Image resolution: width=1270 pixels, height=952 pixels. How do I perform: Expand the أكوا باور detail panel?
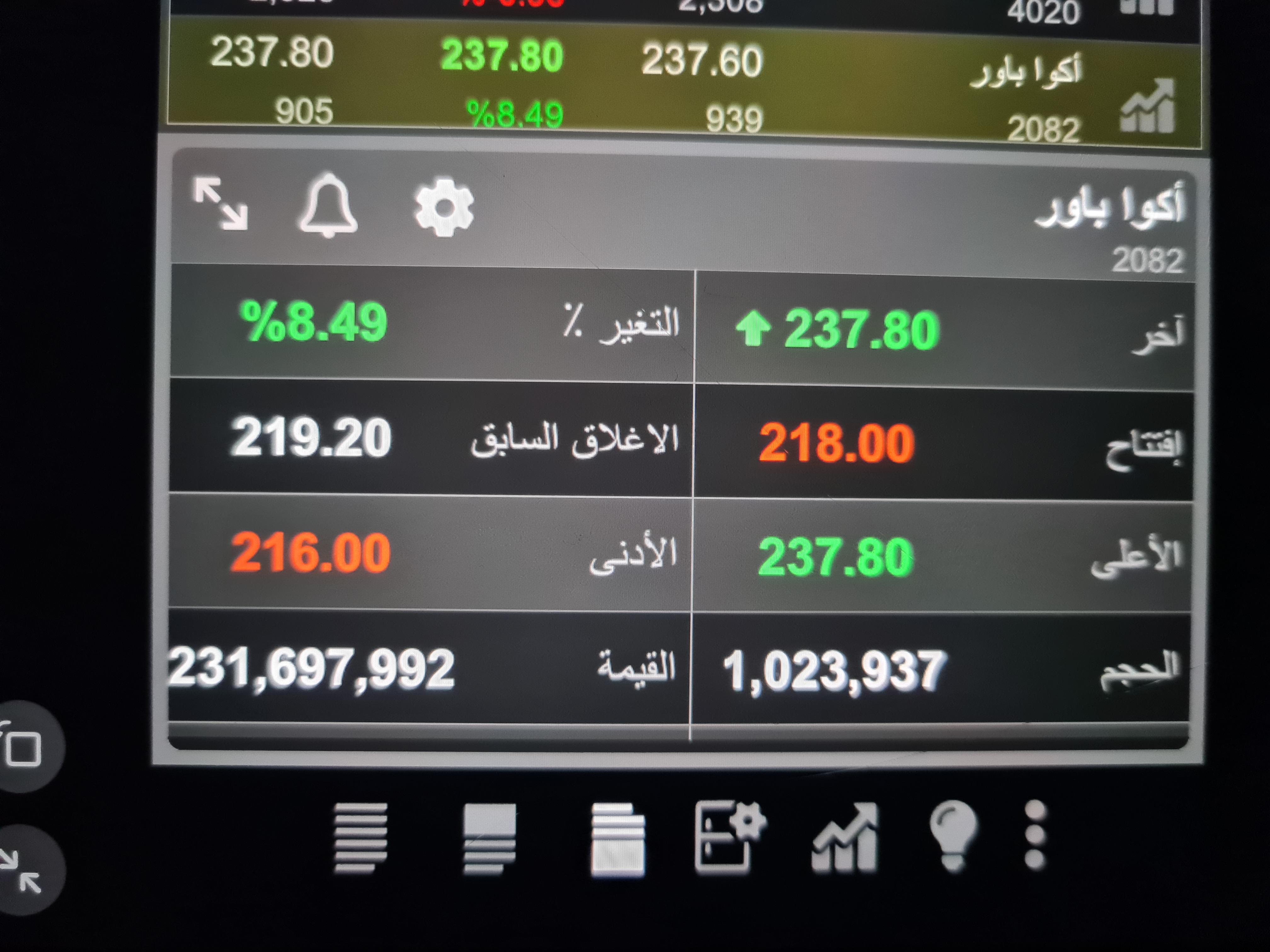(x=220, y=204)
